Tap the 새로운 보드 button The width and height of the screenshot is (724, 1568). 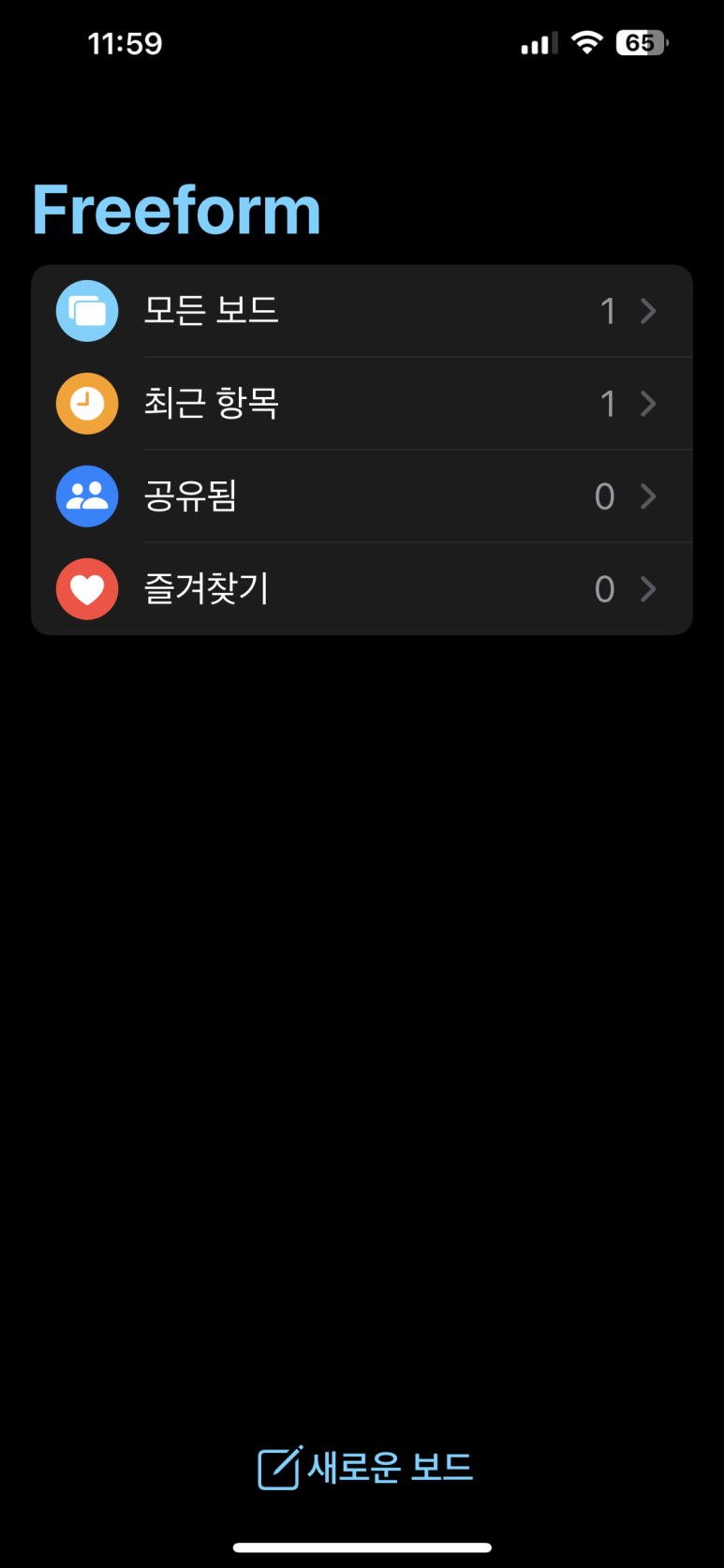pyautogui.click(x=363, y=1466)
